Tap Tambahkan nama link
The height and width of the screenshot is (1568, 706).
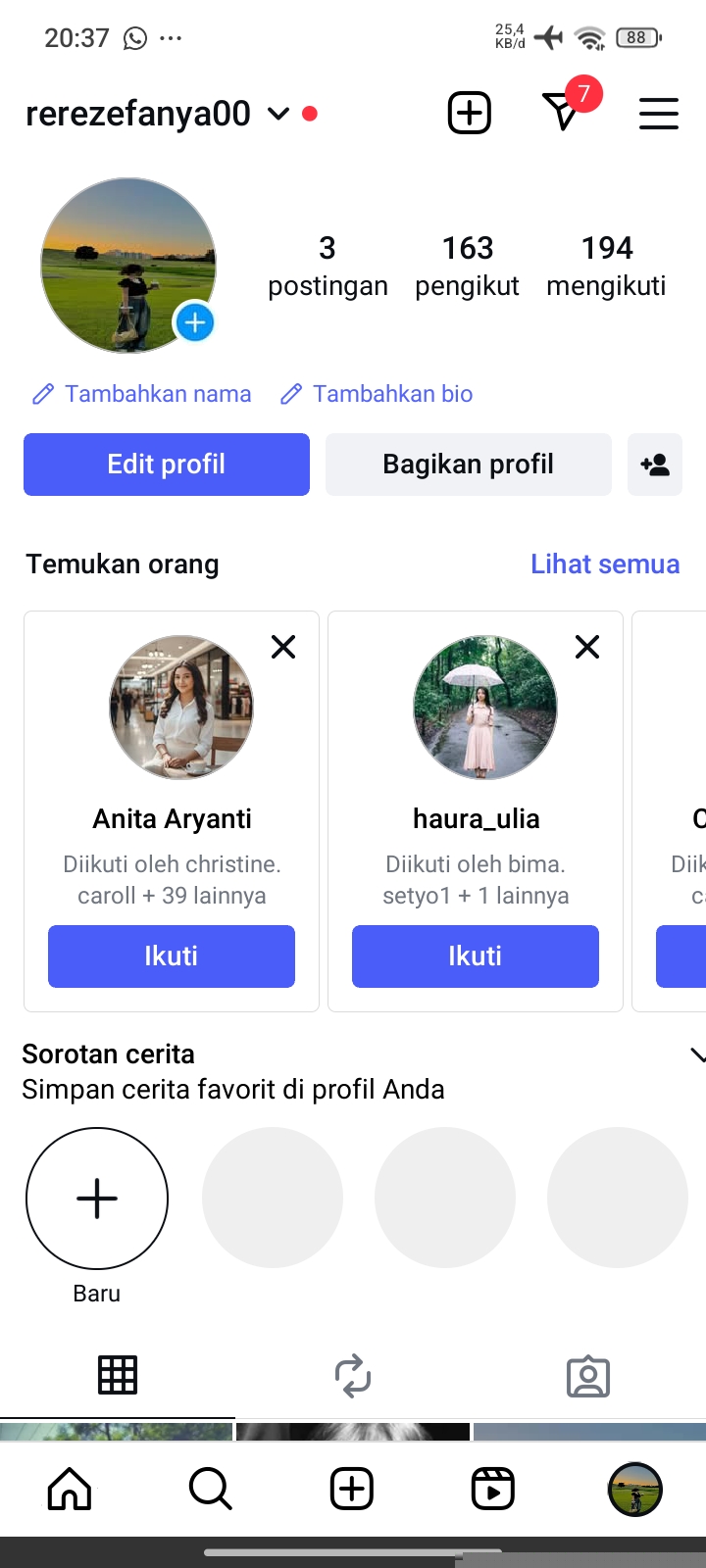[x=142, y=394]
